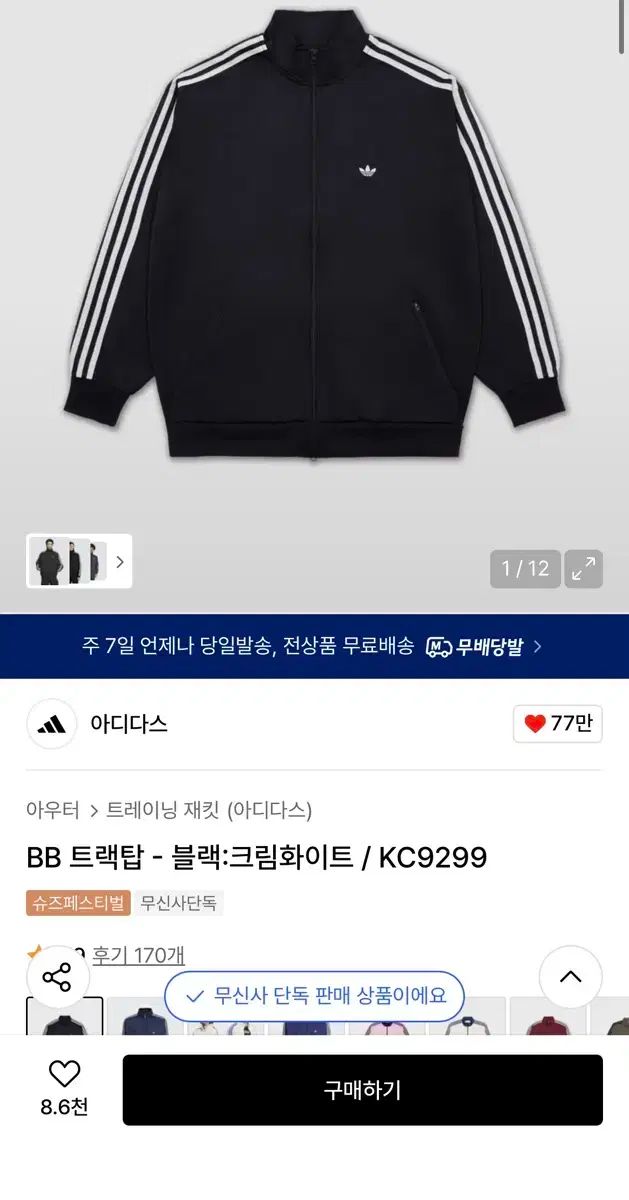Share this product

[57, 977]
